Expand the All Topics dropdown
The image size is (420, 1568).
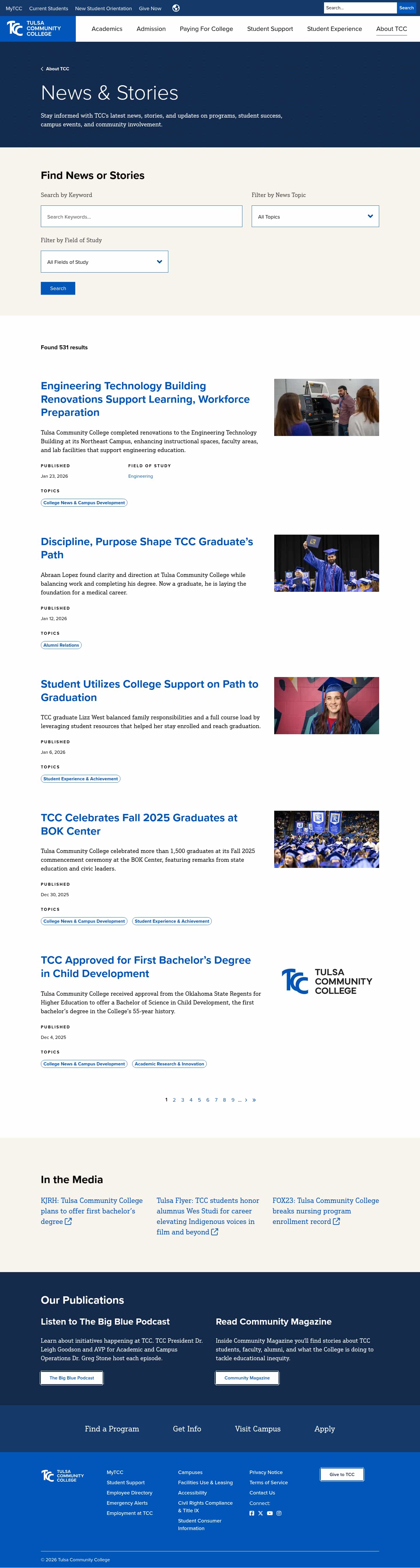tap(315, 217)
